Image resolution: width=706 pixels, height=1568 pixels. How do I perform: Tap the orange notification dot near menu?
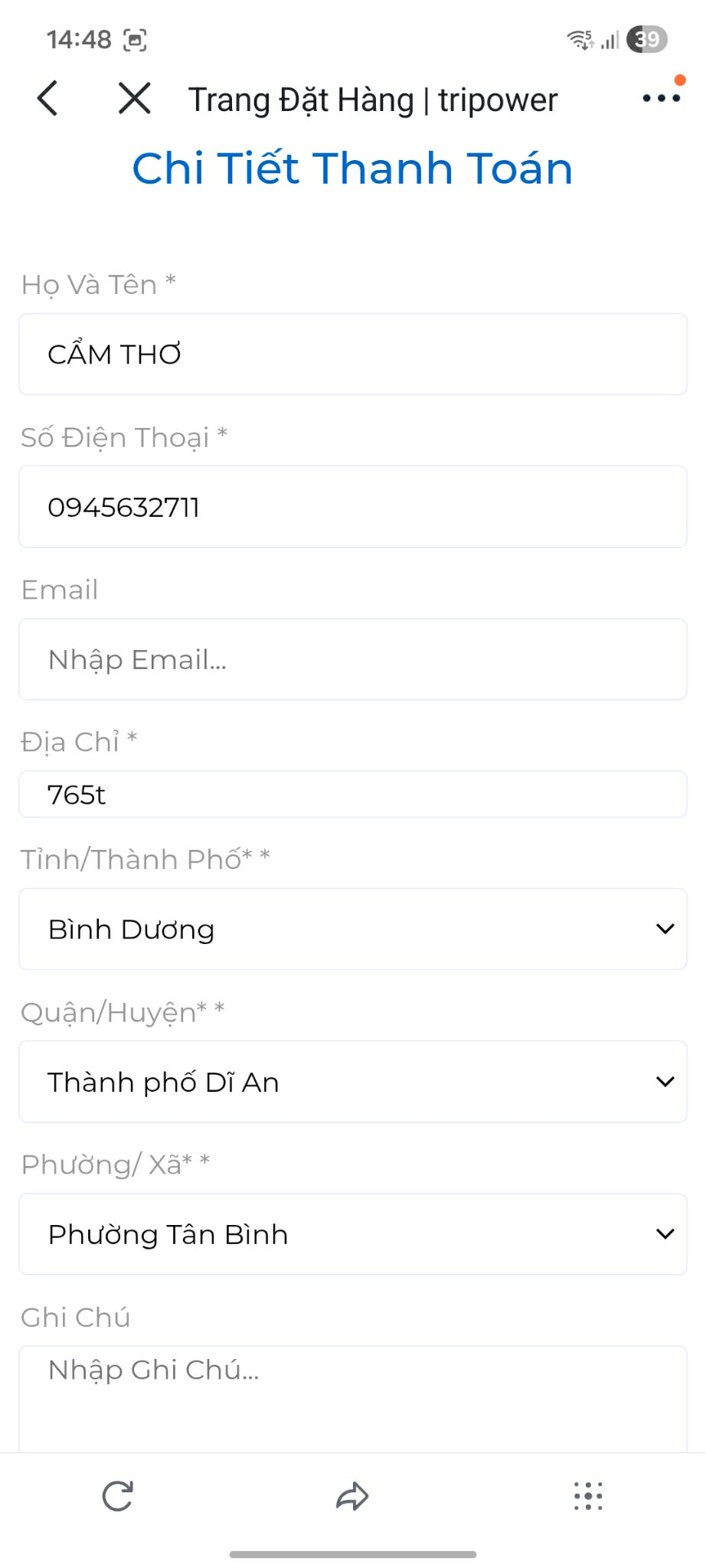[x=680, y=77]
